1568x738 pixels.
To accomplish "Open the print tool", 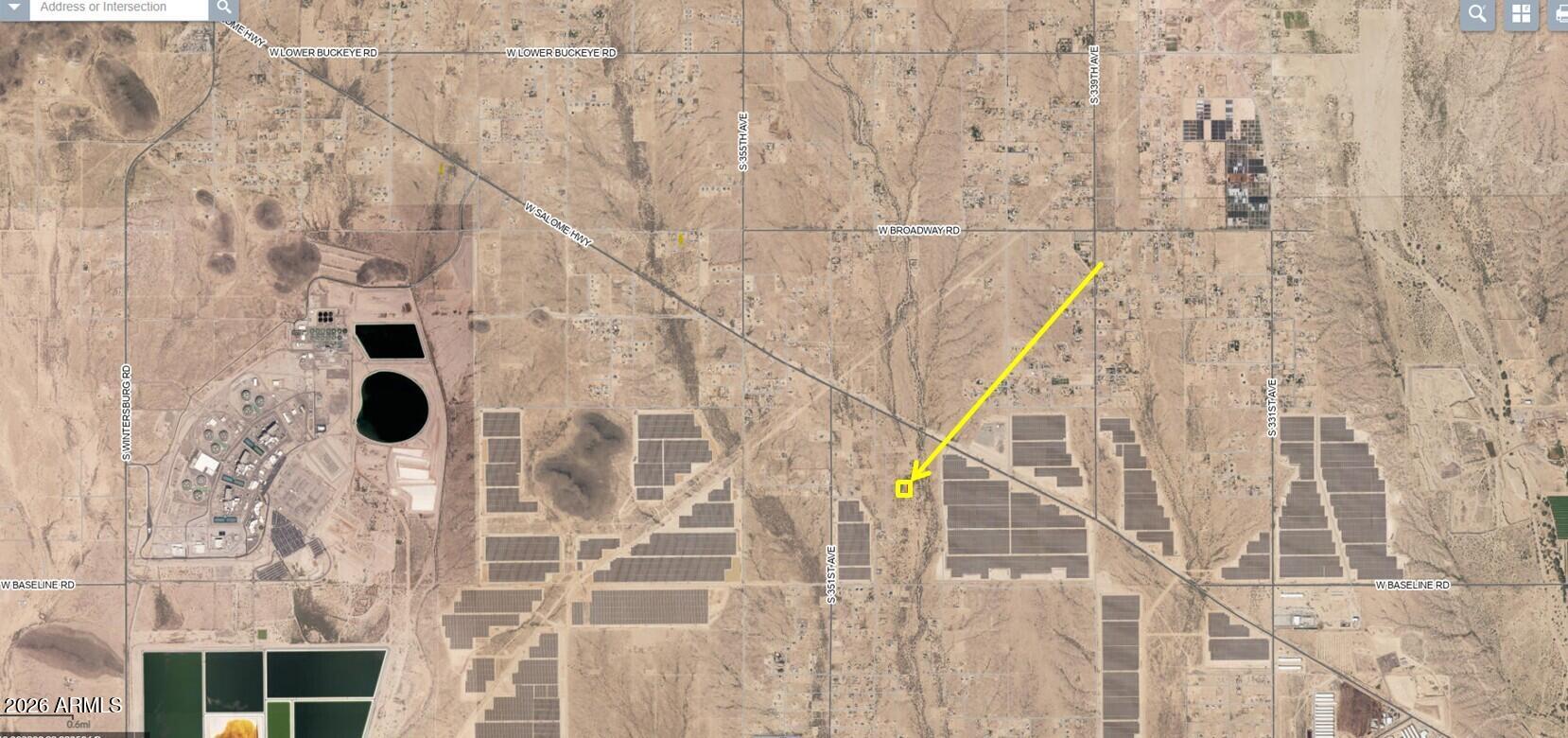I will point(1560,13).
